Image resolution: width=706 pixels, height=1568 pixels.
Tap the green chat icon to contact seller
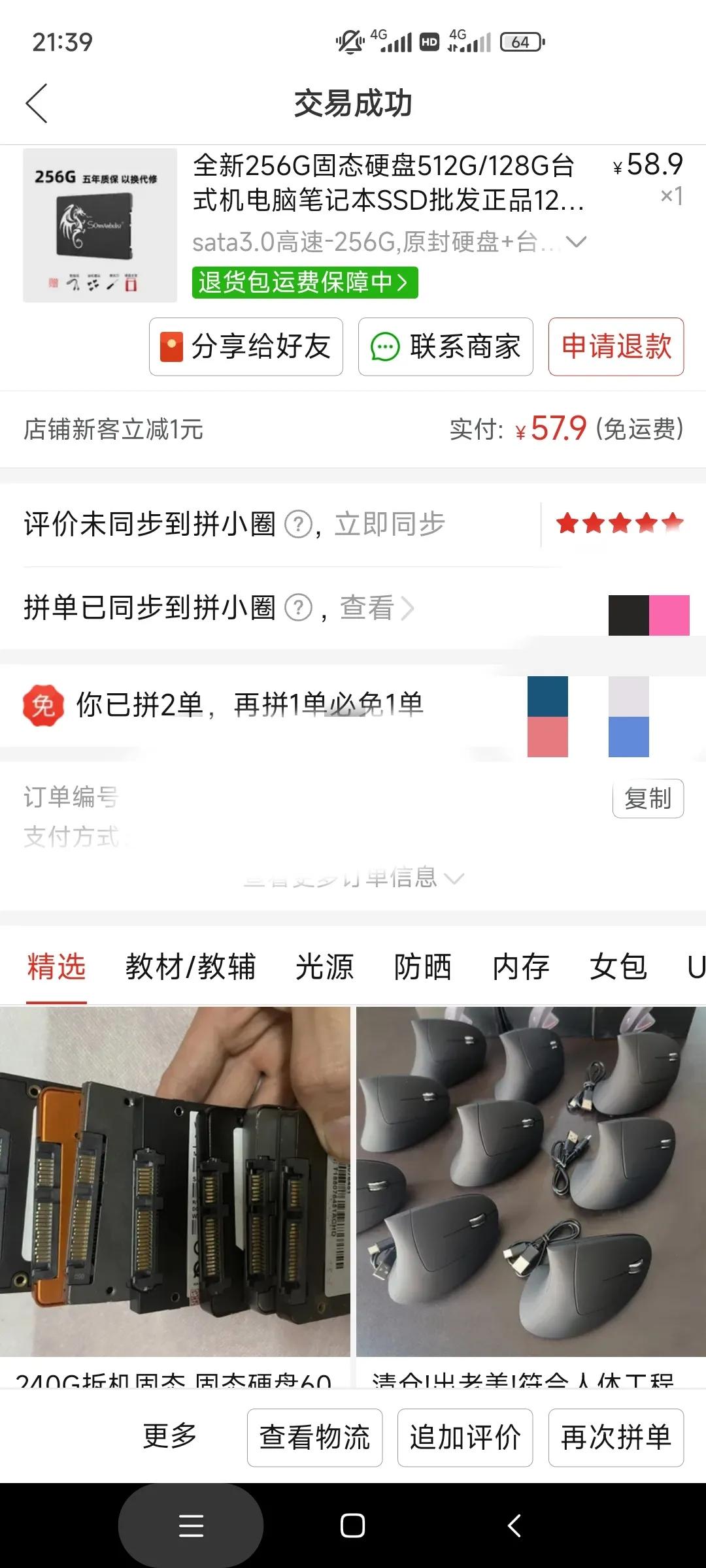point(386,347)
